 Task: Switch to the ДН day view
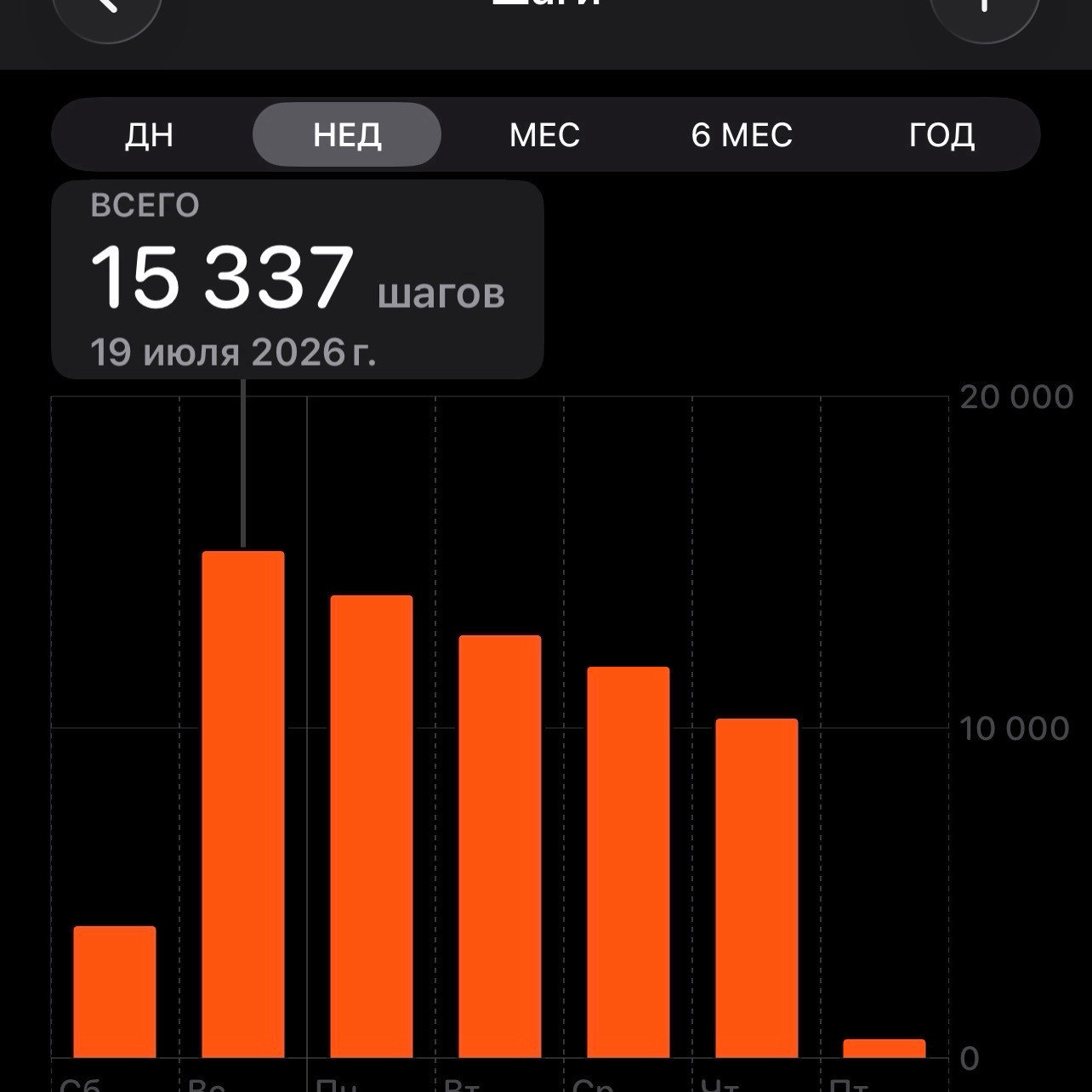(x=150, y=135)
